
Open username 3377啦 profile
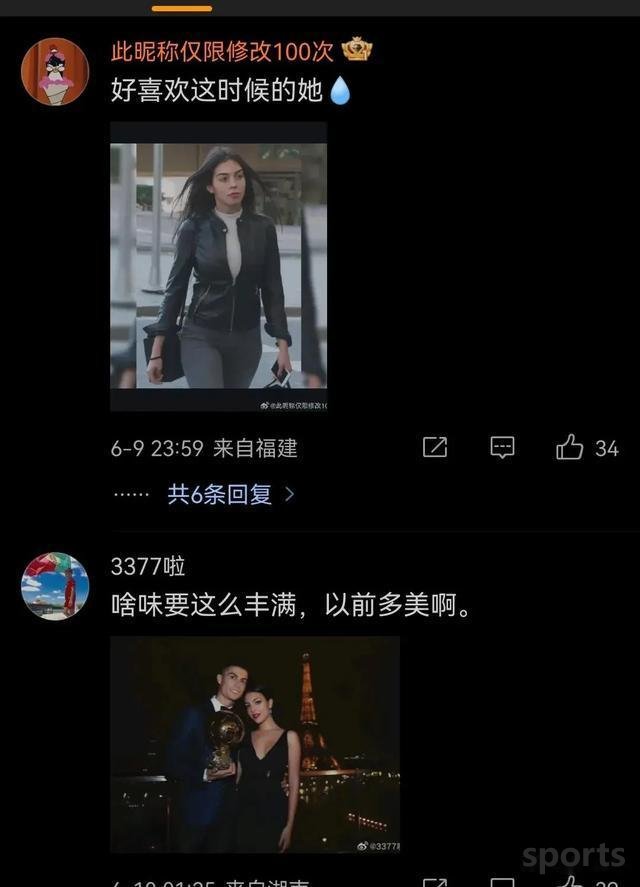147,566
